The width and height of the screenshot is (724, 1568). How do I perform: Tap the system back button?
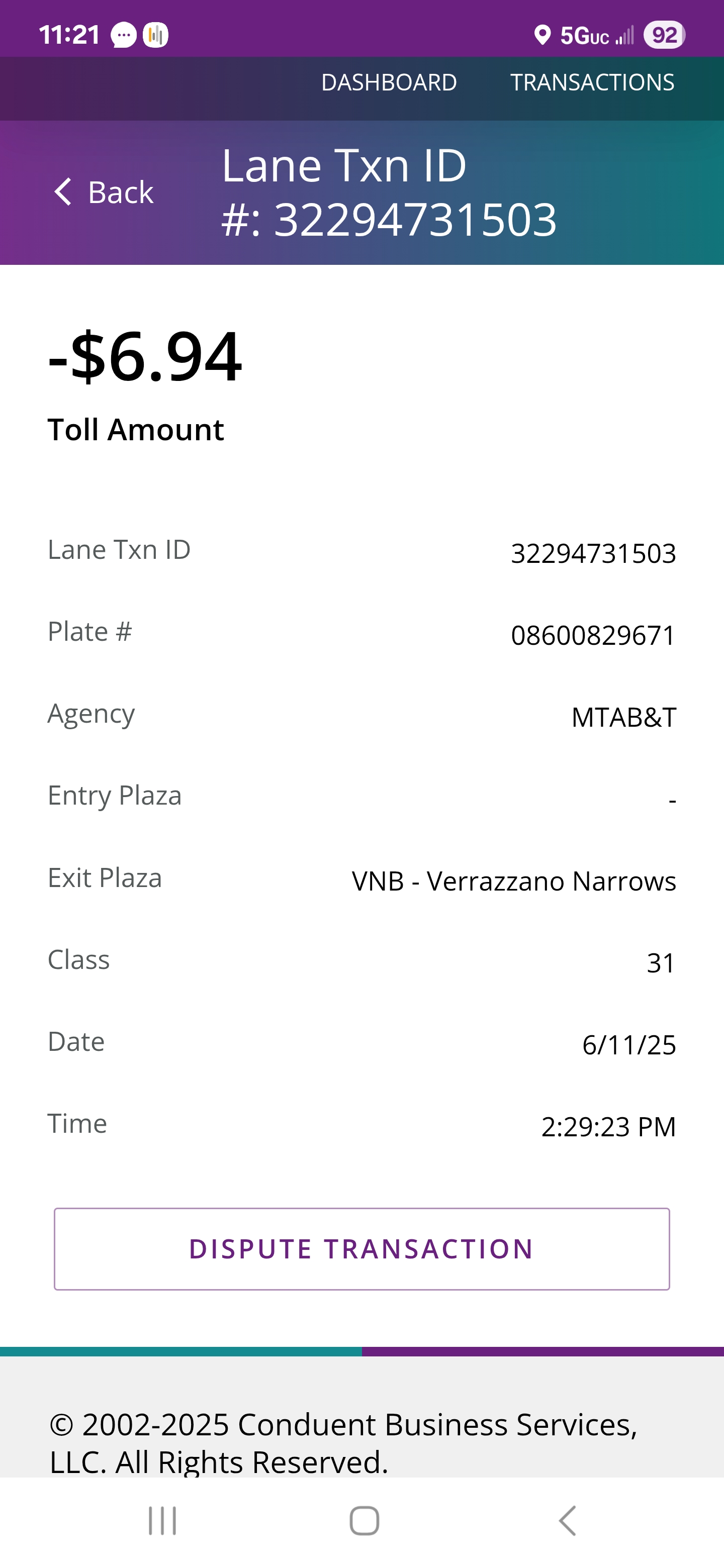[x=567, y=1521]
